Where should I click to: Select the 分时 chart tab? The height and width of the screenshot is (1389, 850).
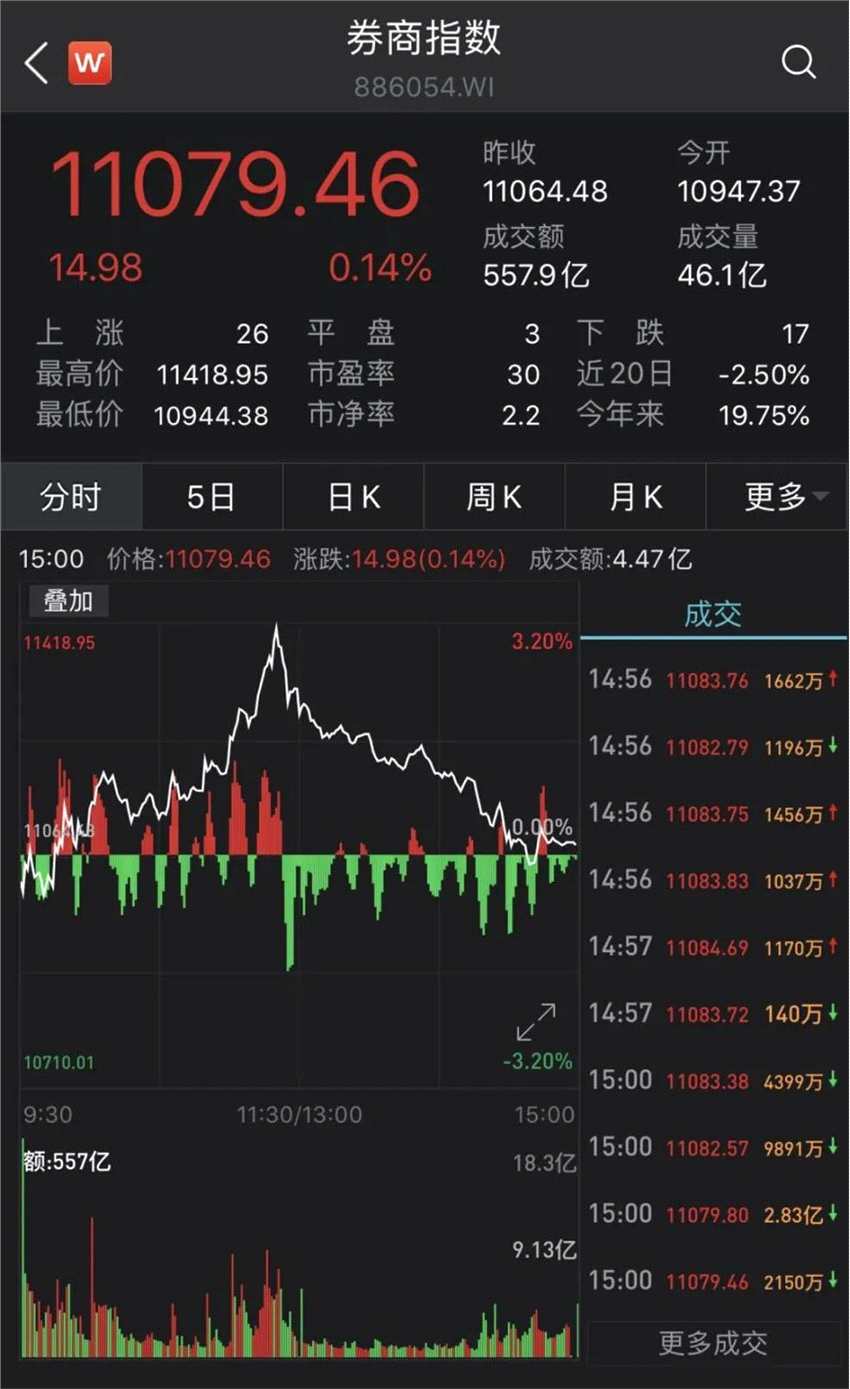(71, 497)
